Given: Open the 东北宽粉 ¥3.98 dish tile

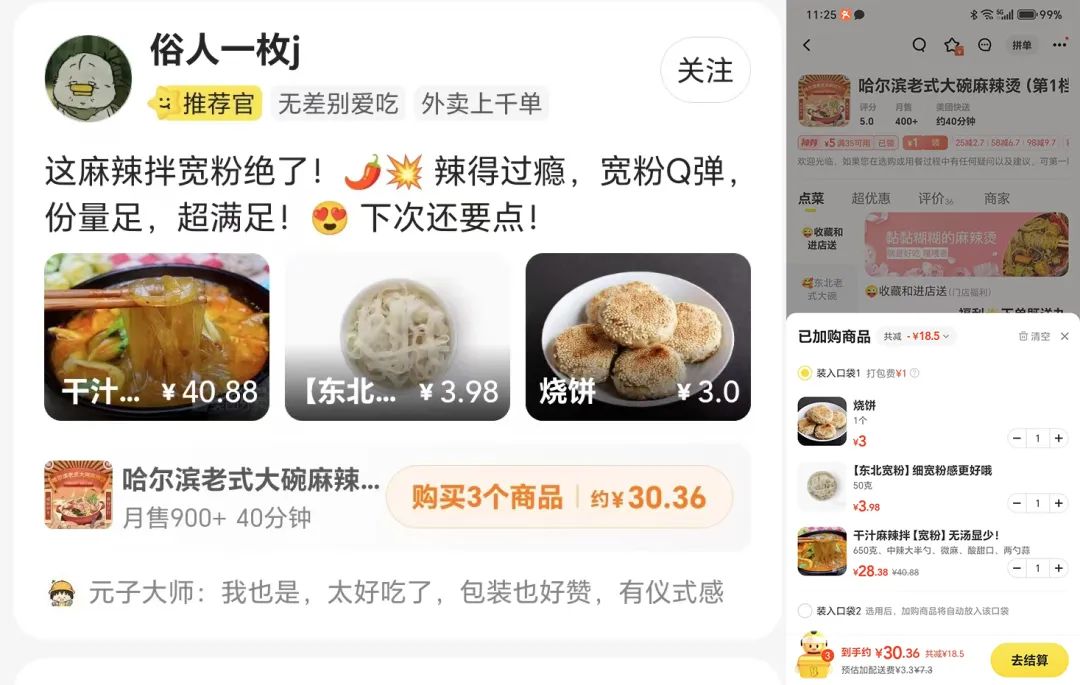Looking at the screenshot, I should click(397, 336).
